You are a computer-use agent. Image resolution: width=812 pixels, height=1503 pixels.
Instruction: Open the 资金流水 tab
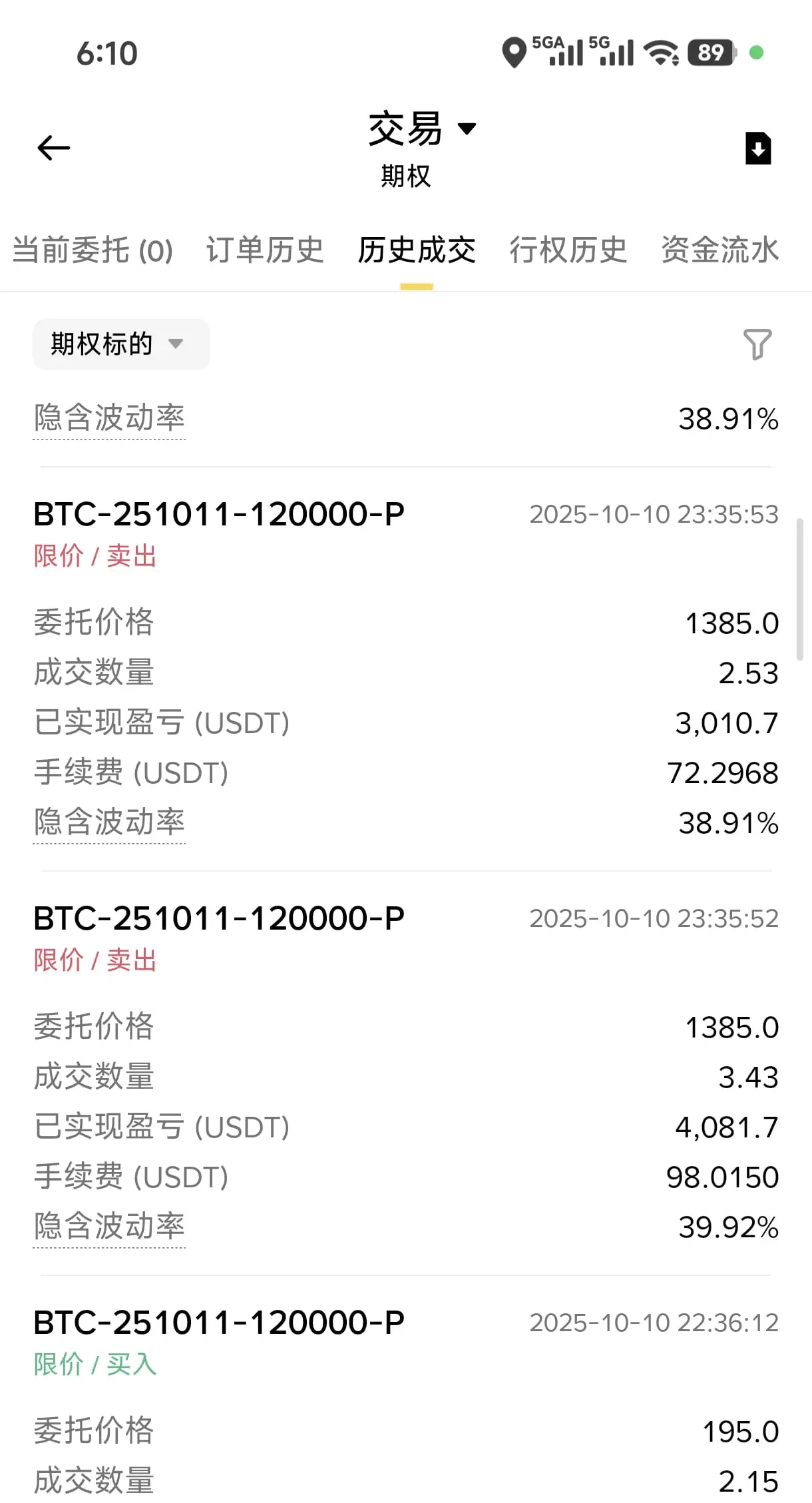tap(719, 251)
